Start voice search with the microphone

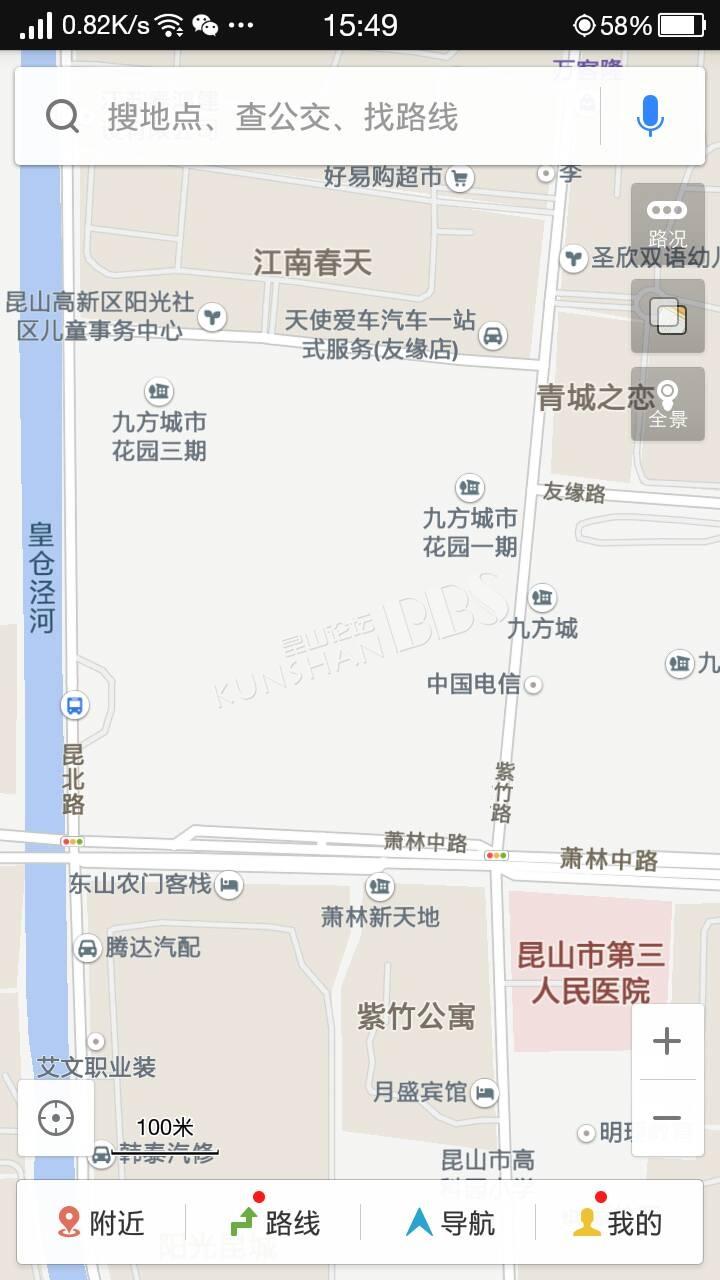click(650, 117)
